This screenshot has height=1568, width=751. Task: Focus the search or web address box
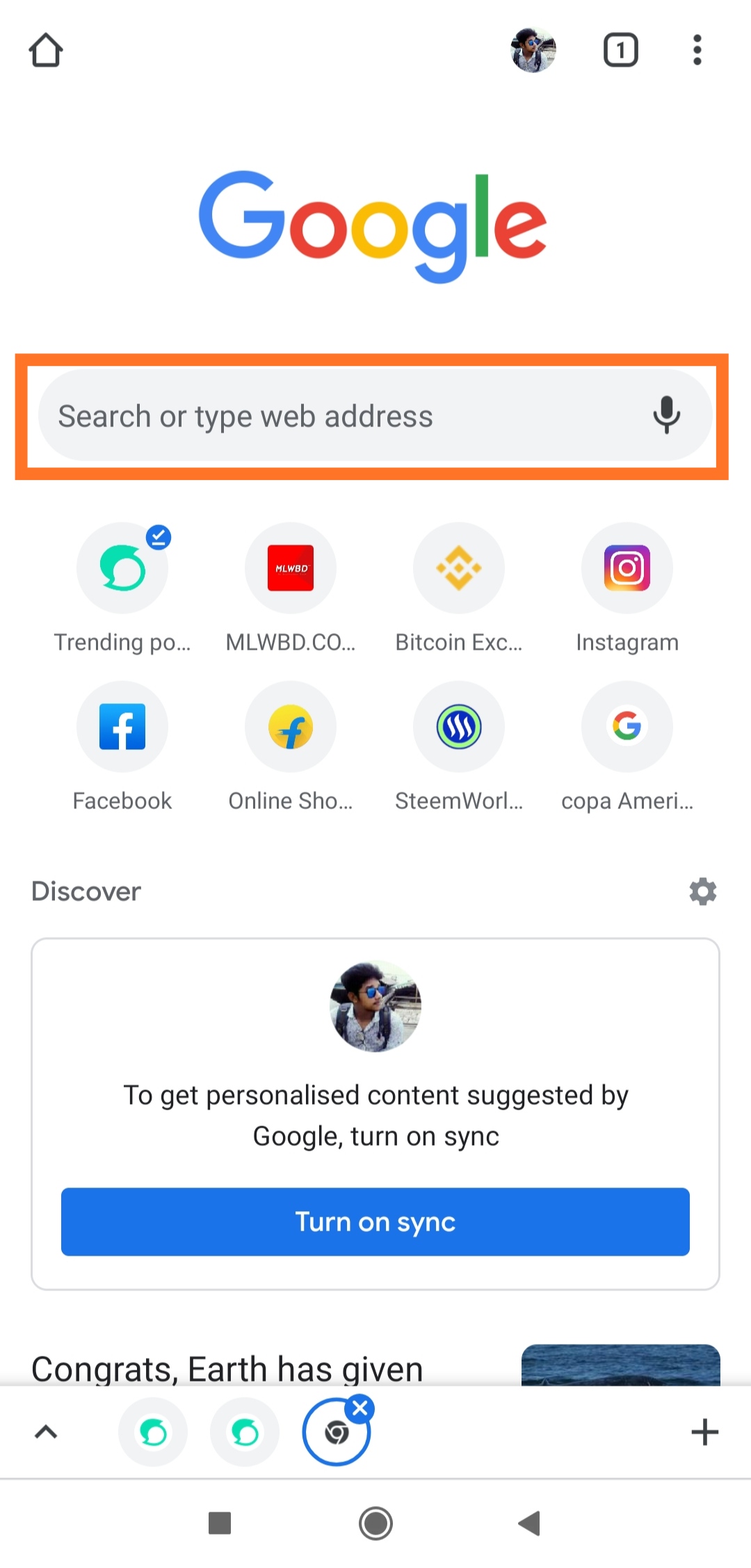(334, 416)
